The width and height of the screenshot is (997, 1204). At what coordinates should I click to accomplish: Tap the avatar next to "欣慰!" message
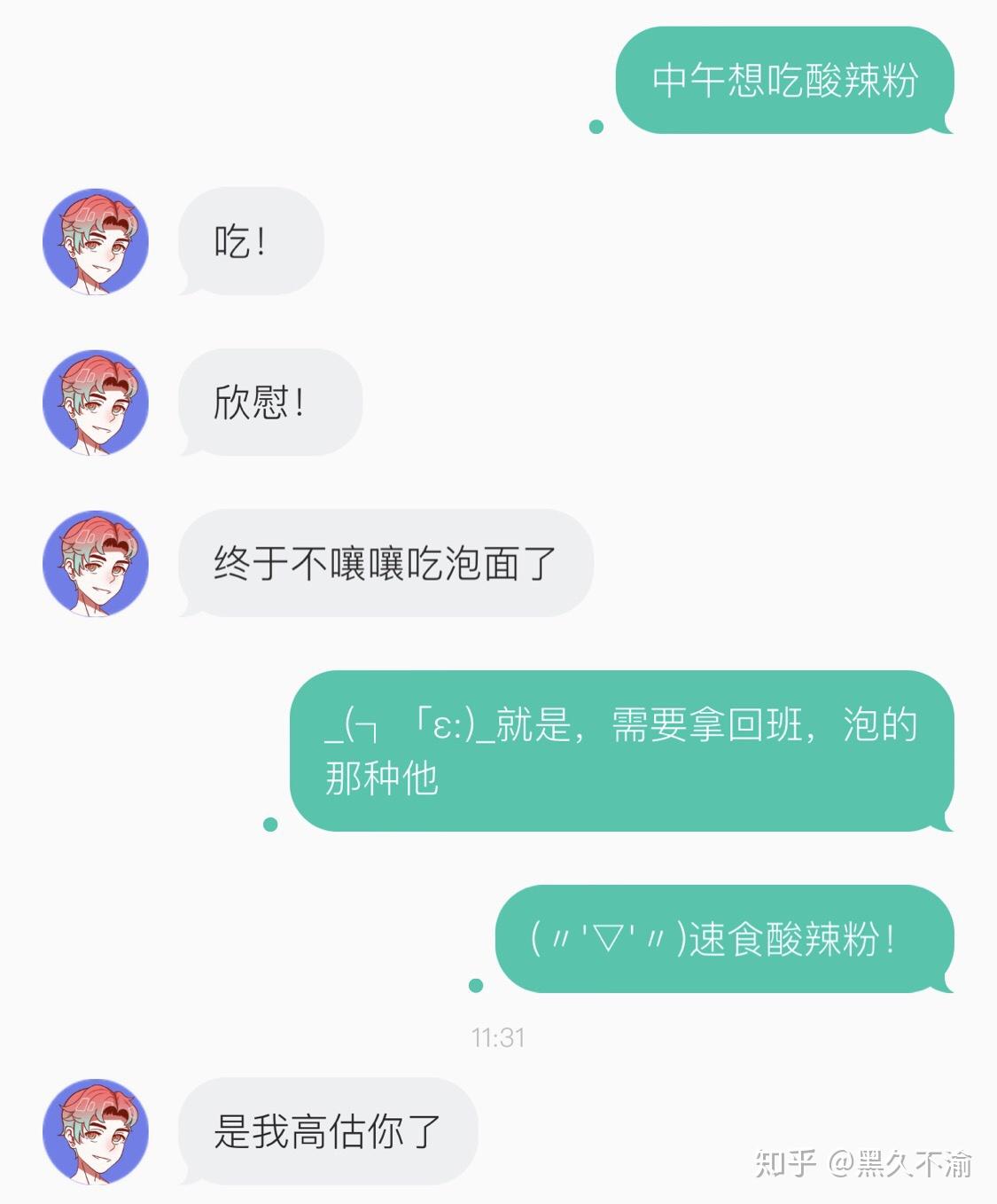[96, 403]
